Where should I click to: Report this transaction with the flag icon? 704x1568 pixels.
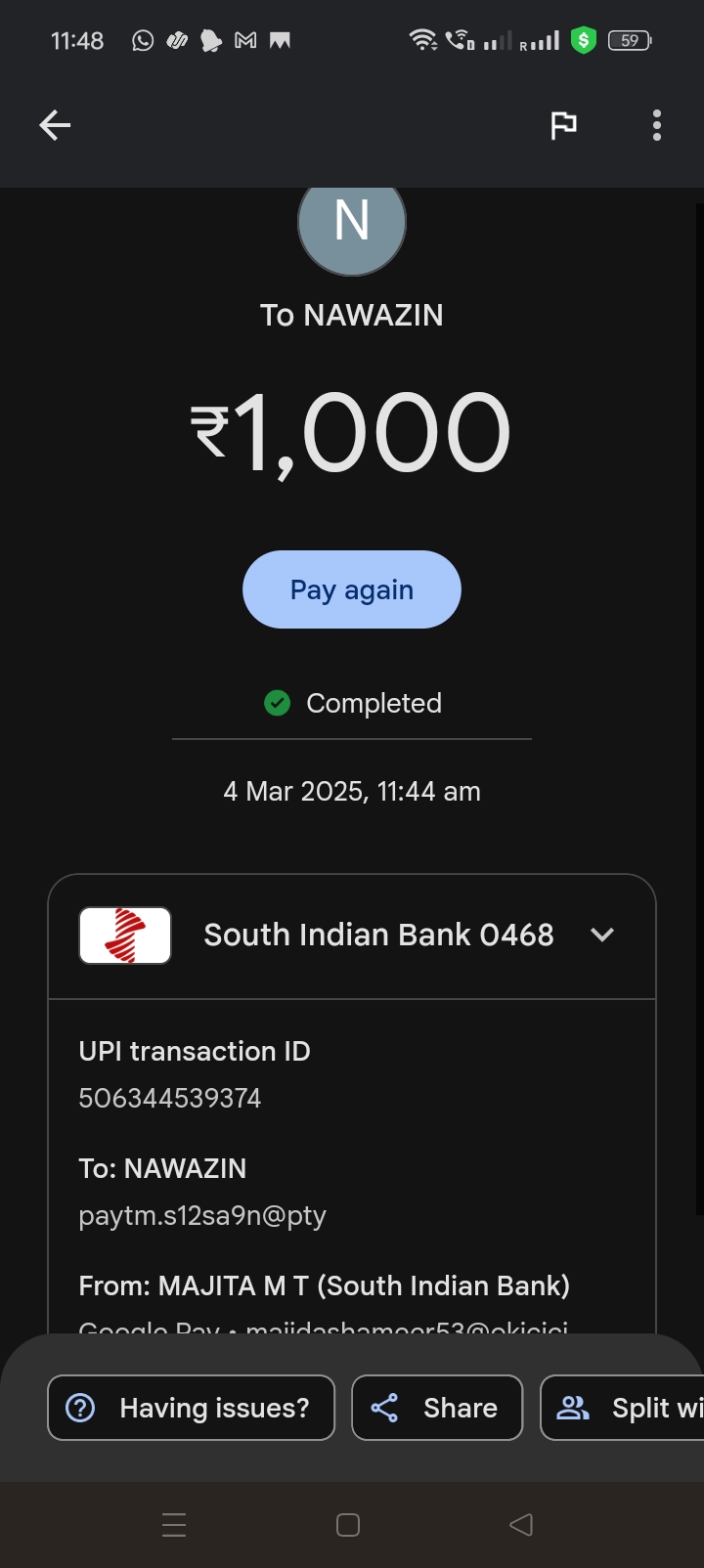click(563, 125)
